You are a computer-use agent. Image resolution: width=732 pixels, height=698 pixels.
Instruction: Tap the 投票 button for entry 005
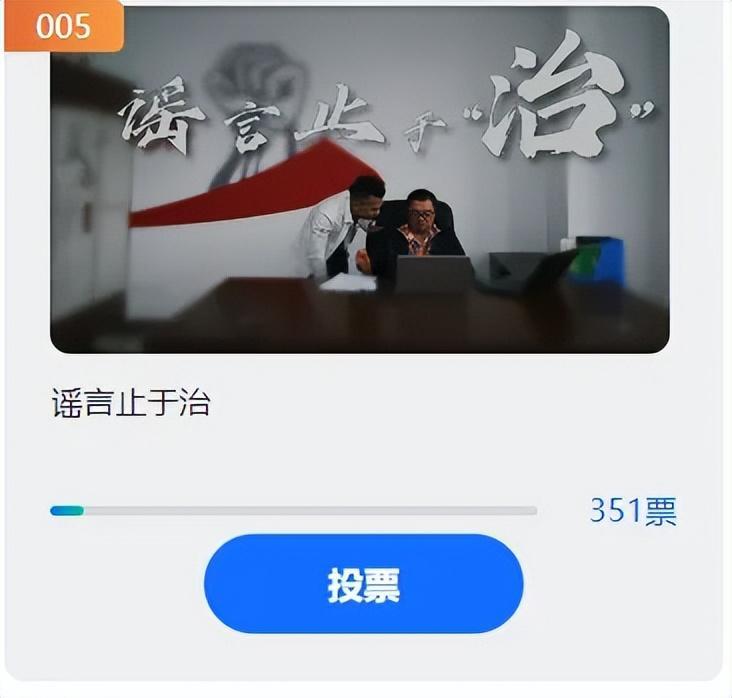pos(363,584)
